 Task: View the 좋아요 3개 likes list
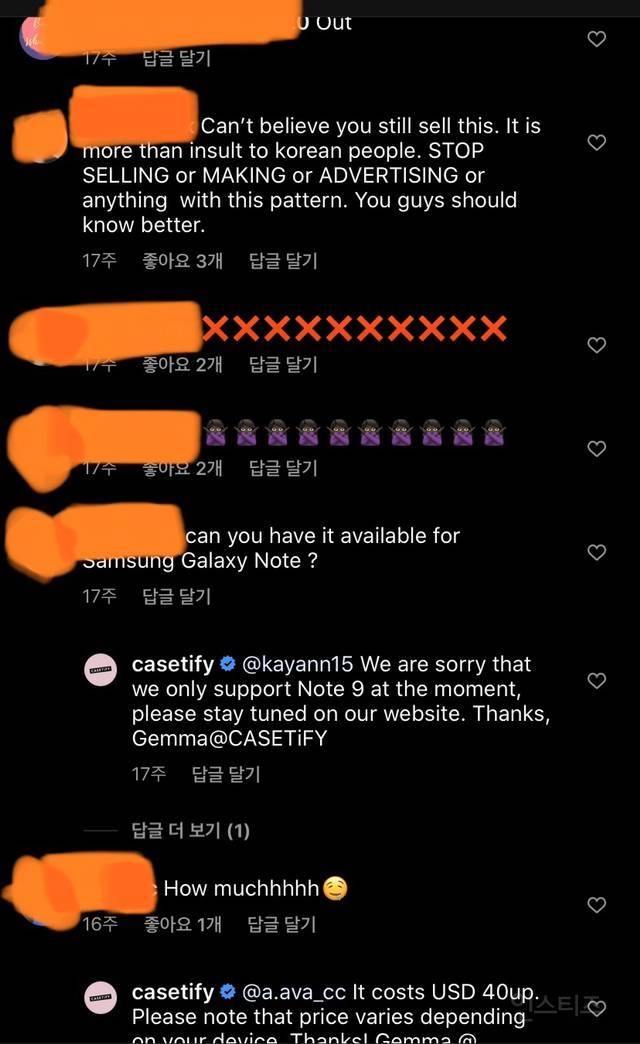[181, 261]
